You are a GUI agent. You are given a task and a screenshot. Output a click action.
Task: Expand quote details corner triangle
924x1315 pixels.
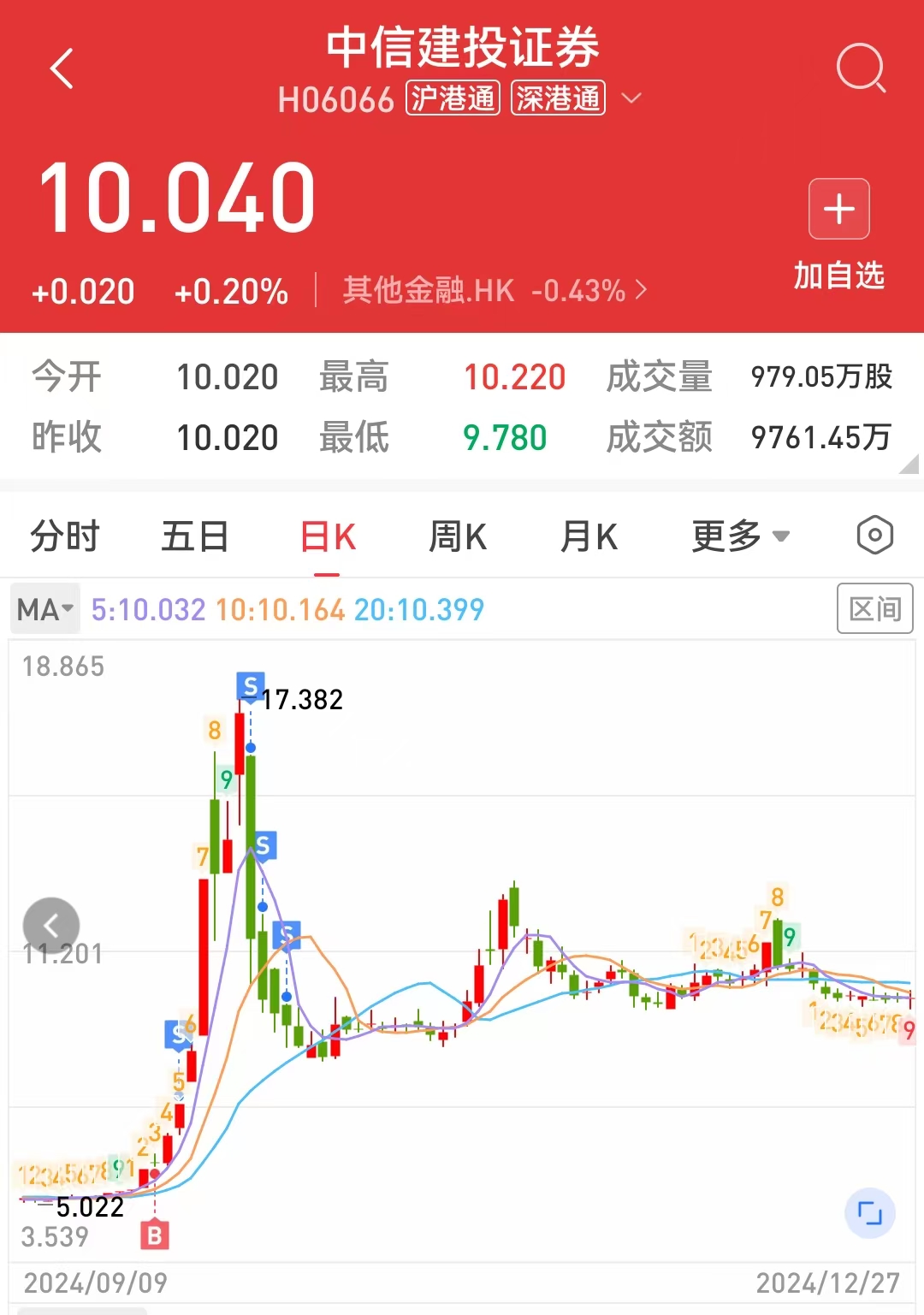(909, 465)
